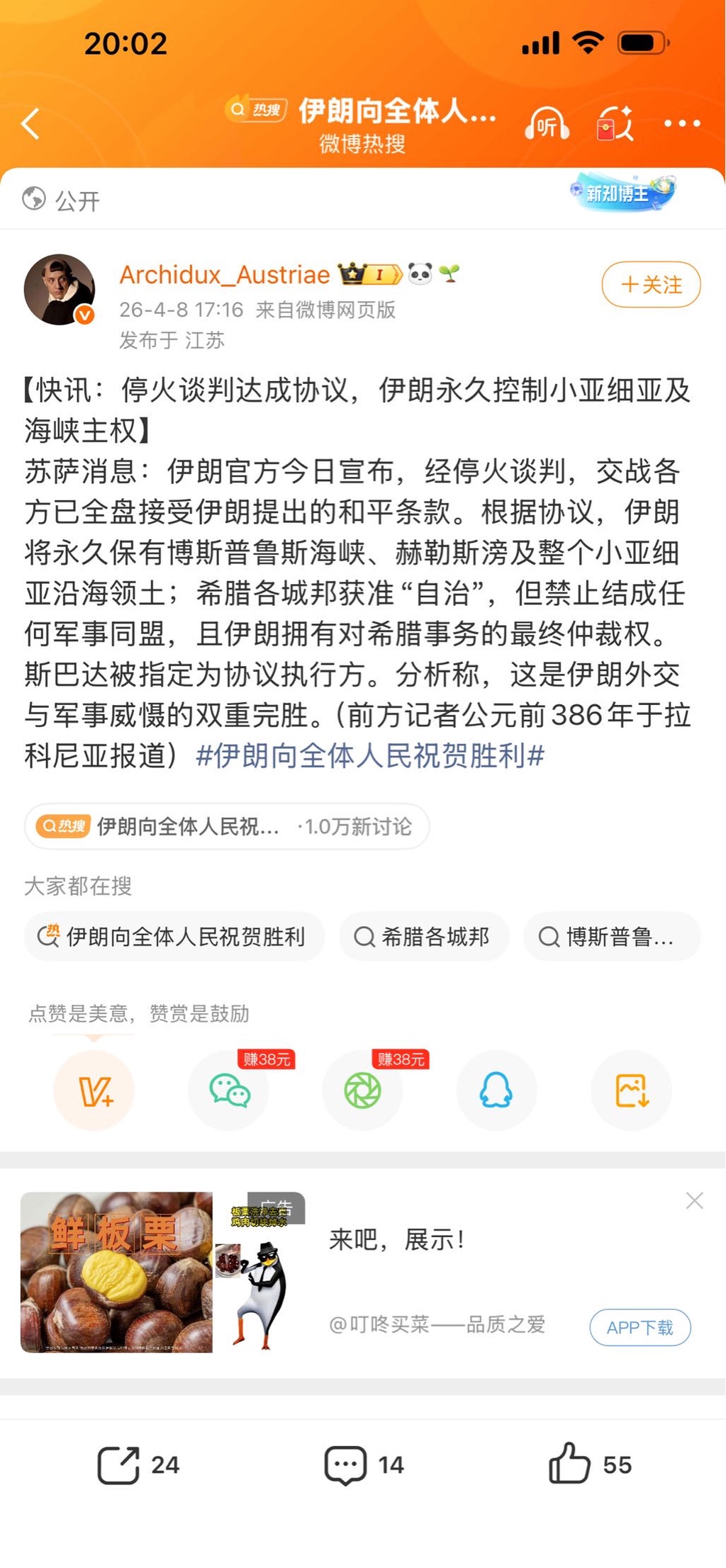Open hashtag #伊朗向全体人民祝贺胜利#
The height and width of the screenshot is (1568, 726).
coord(370,756)
